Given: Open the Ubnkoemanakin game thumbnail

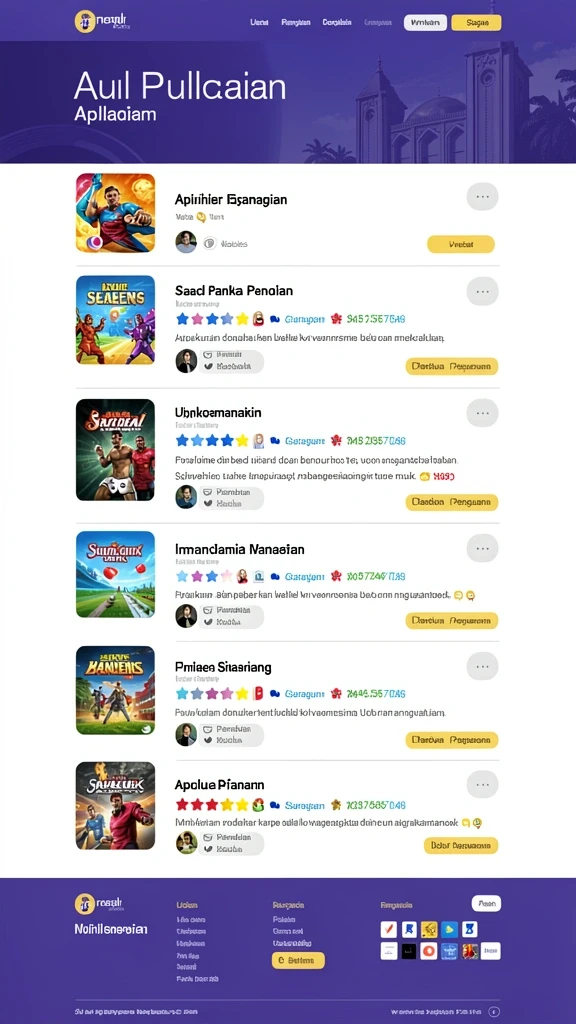Looking at the screenshot, I should (x=116, y=450).
